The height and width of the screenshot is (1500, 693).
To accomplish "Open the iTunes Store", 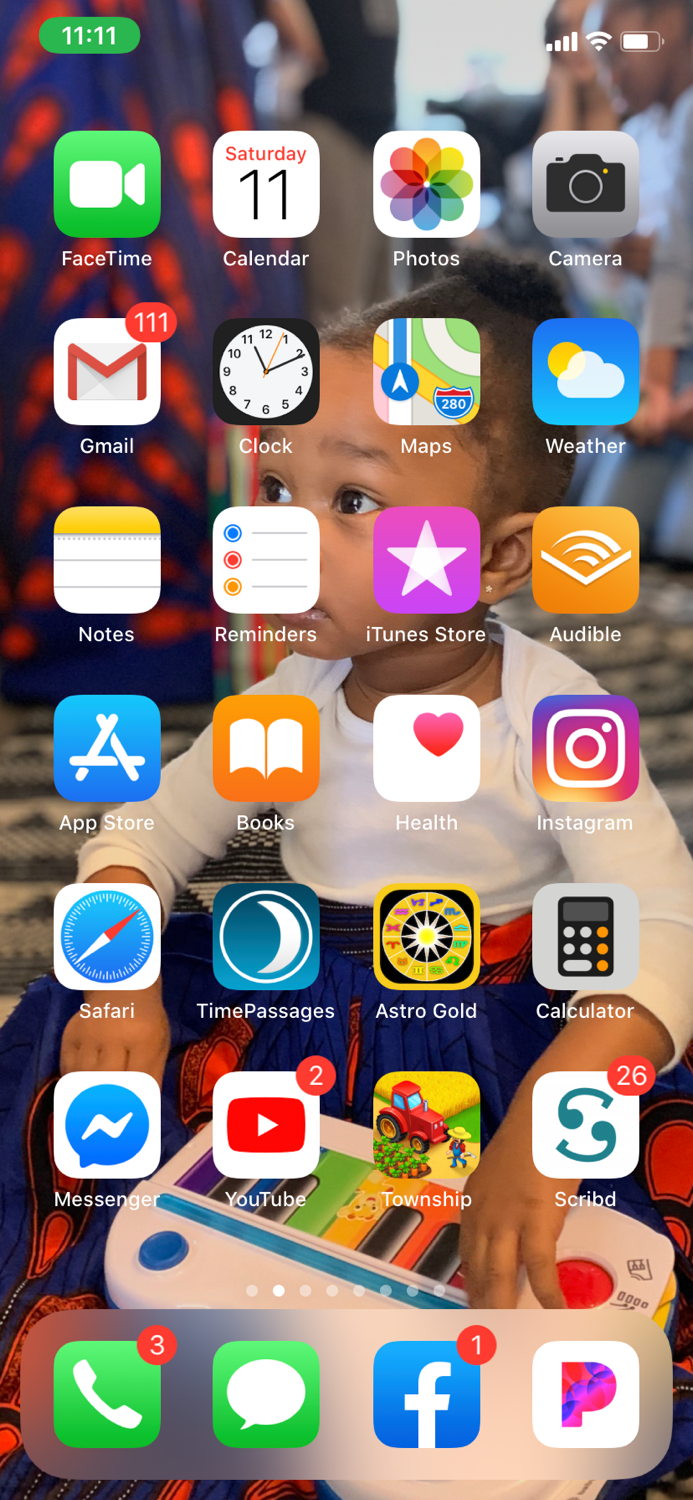I will 426,560.
